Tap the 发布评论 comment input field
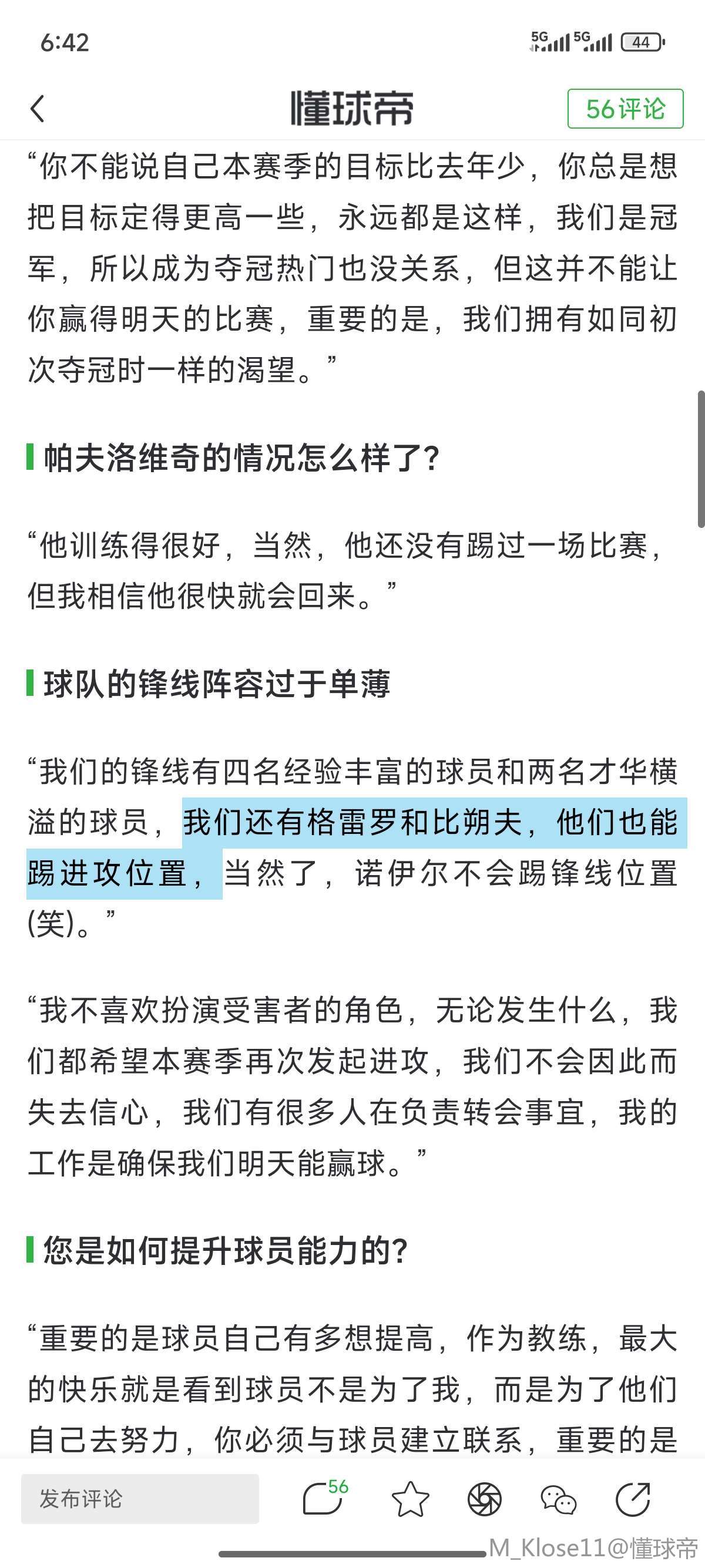The height and width of the screenshot is (1568, 705). (x=140, y=1499)
